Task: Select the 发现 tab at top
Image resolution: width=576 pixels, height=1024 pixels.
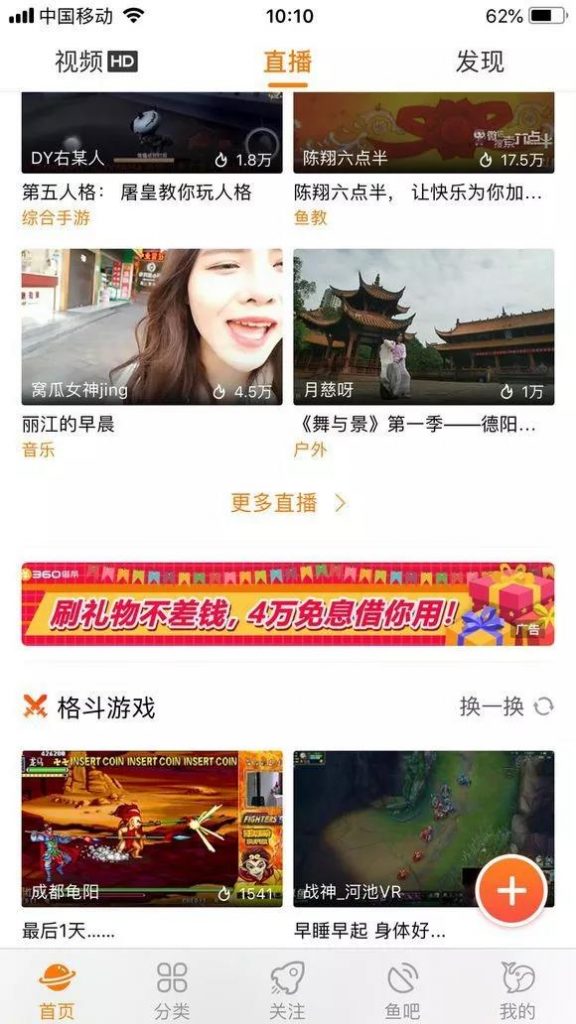Action: pos(480,62)
